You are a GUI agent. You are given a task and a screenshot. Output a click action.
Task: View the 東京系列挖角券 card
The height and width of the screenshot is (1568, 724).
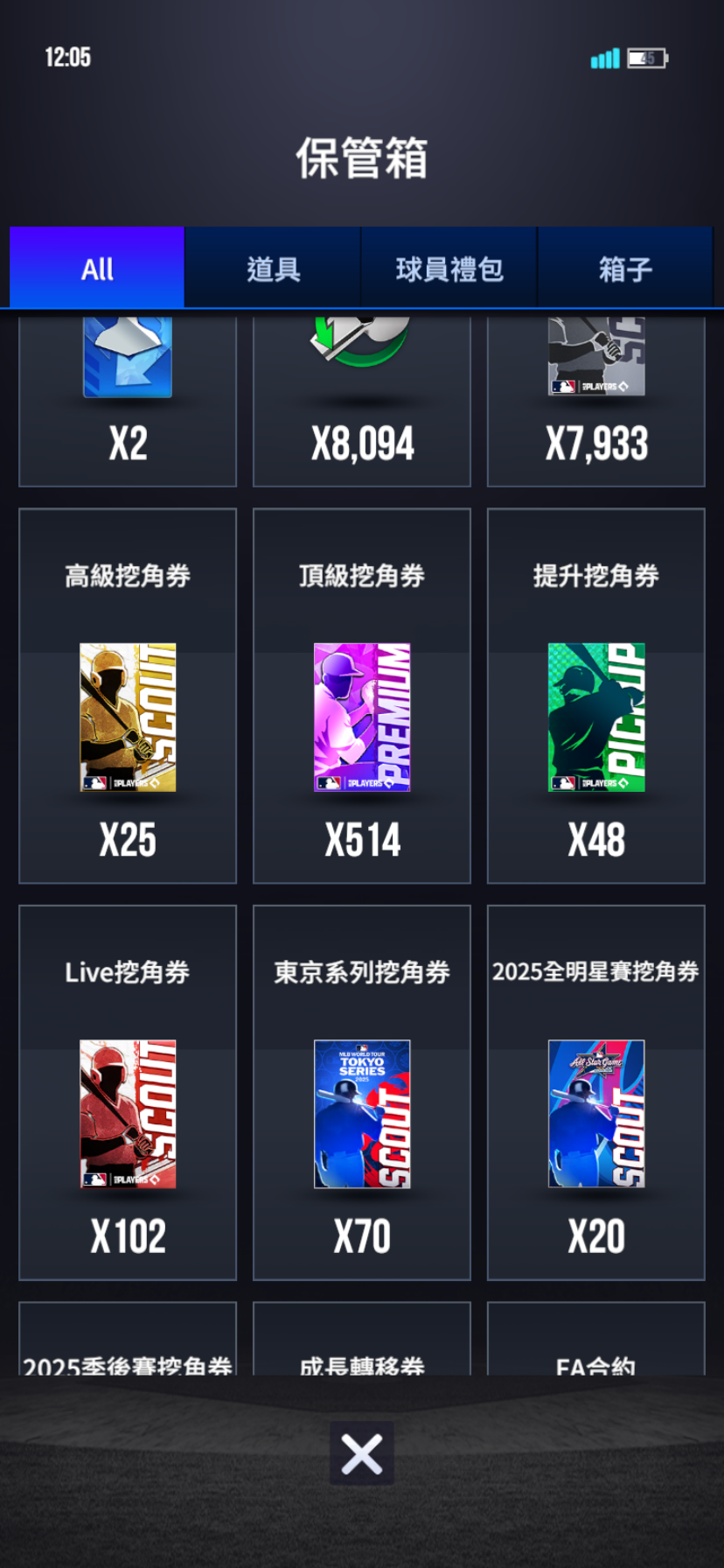[362, 1092]
